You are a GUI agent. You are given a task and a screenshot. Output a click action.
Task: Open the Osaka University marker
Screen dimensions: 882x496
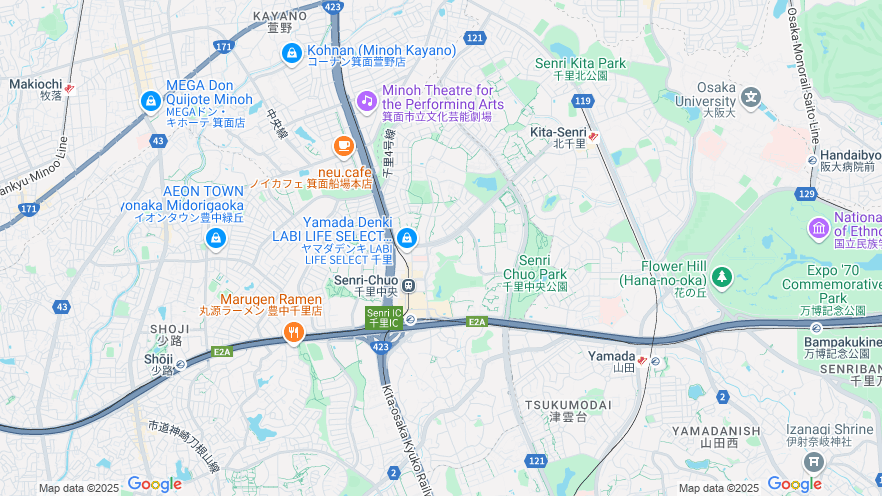751,96
